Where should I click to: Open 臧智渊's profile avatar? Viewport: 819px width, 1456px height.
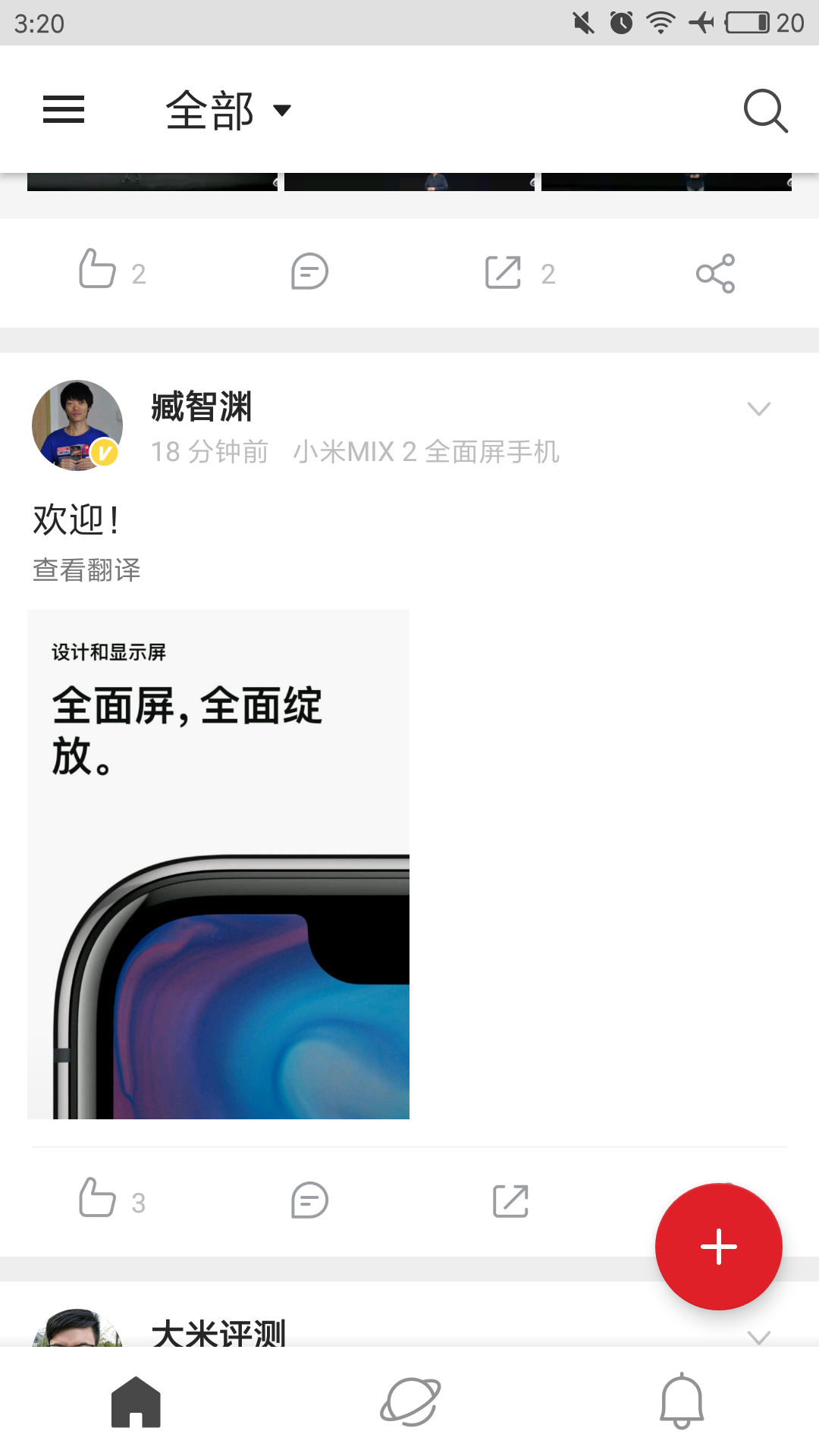pyautogui.click(x=77, y=425)
